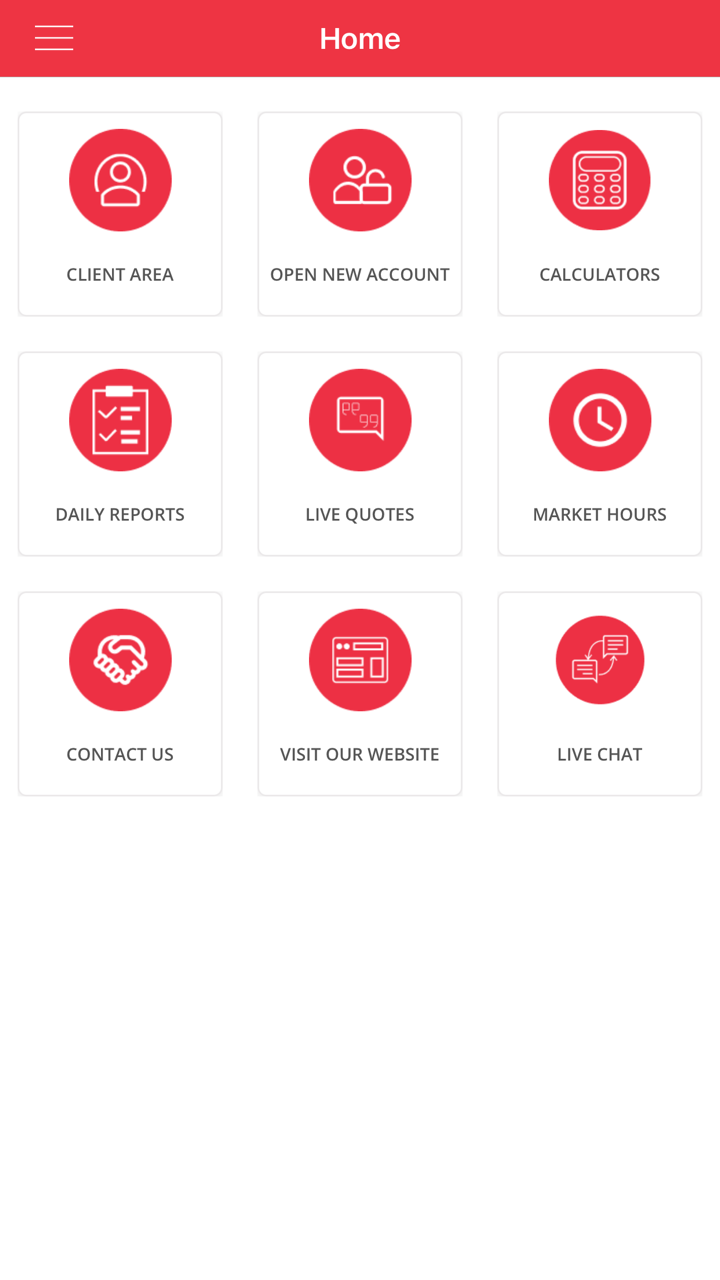
Task: Open the Market Hours clock icon
Action: (600, 420)
